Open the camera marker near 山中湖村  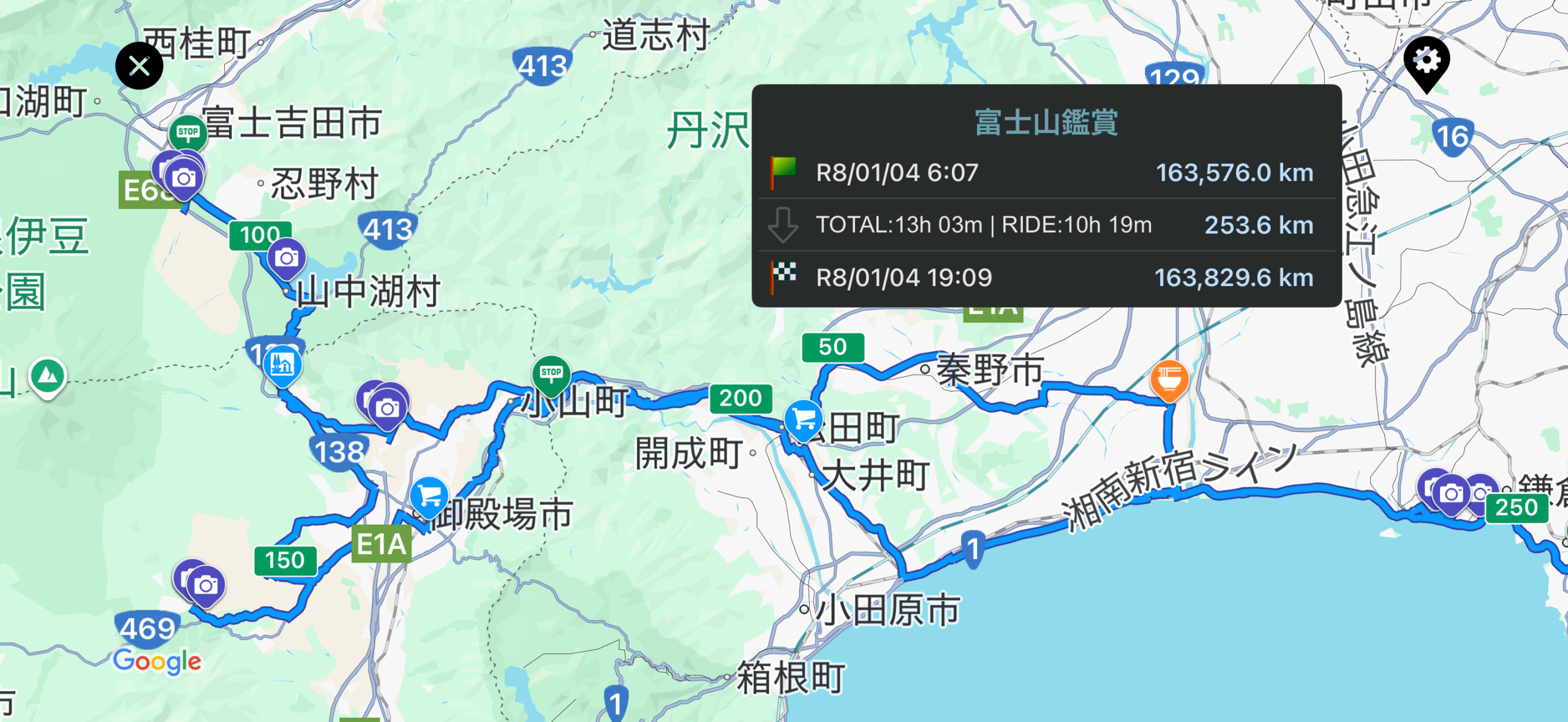(286, 257)
